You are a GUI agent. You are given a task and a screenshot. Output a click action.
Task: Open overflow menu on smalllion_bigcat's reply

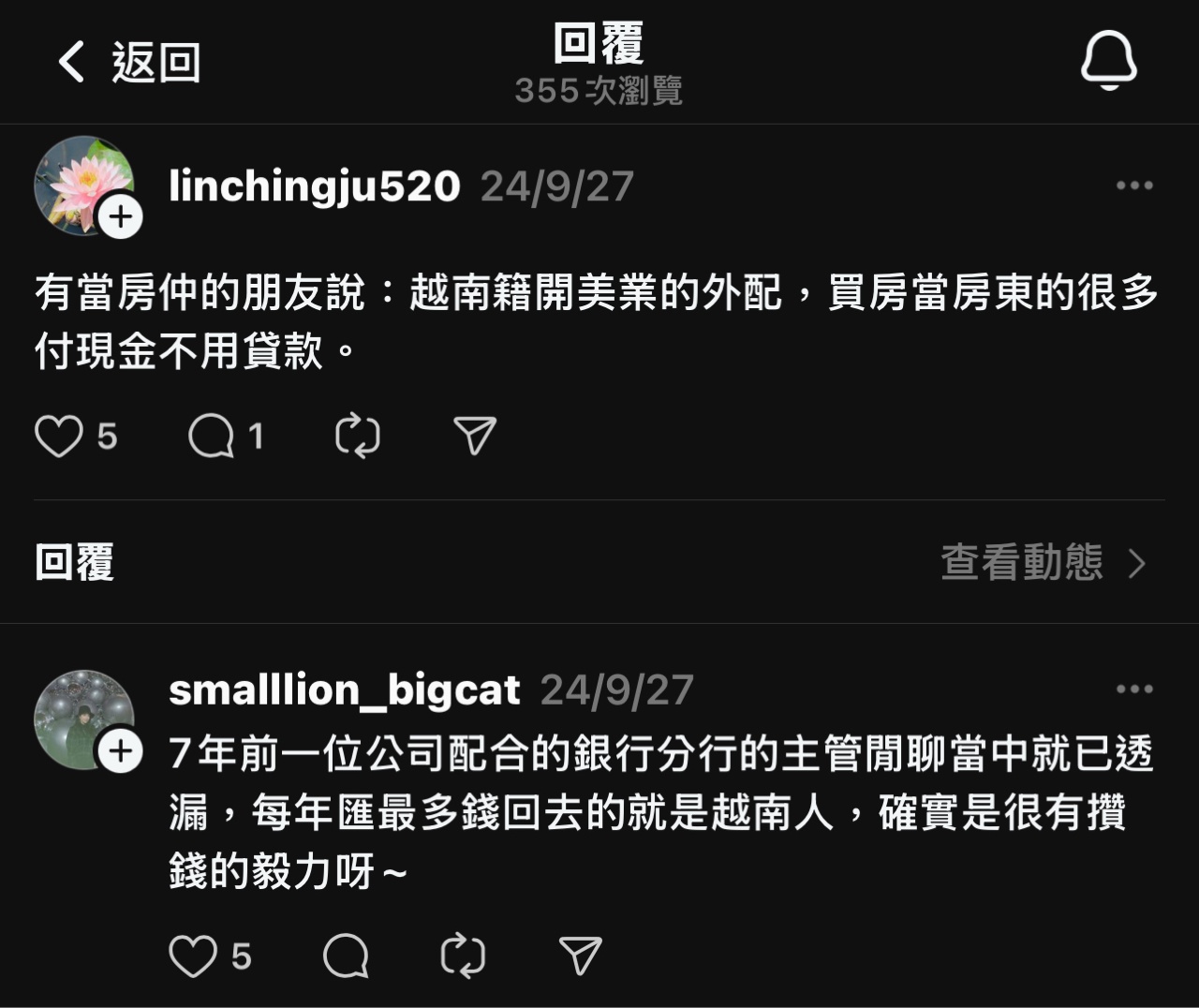pos(1133,689)
